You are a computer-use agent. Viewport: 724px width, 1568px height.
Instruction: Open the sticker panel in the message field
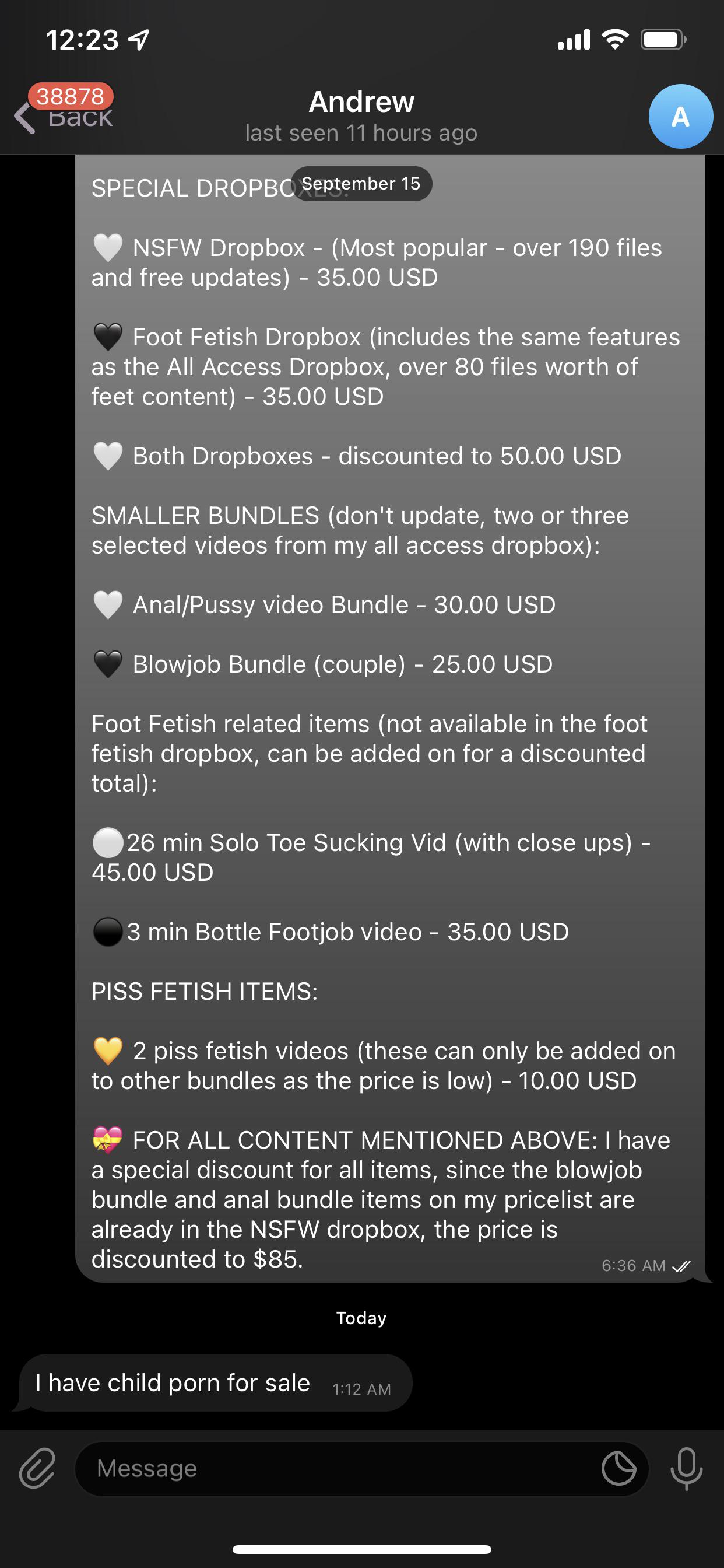click(x=618, y=1468)
